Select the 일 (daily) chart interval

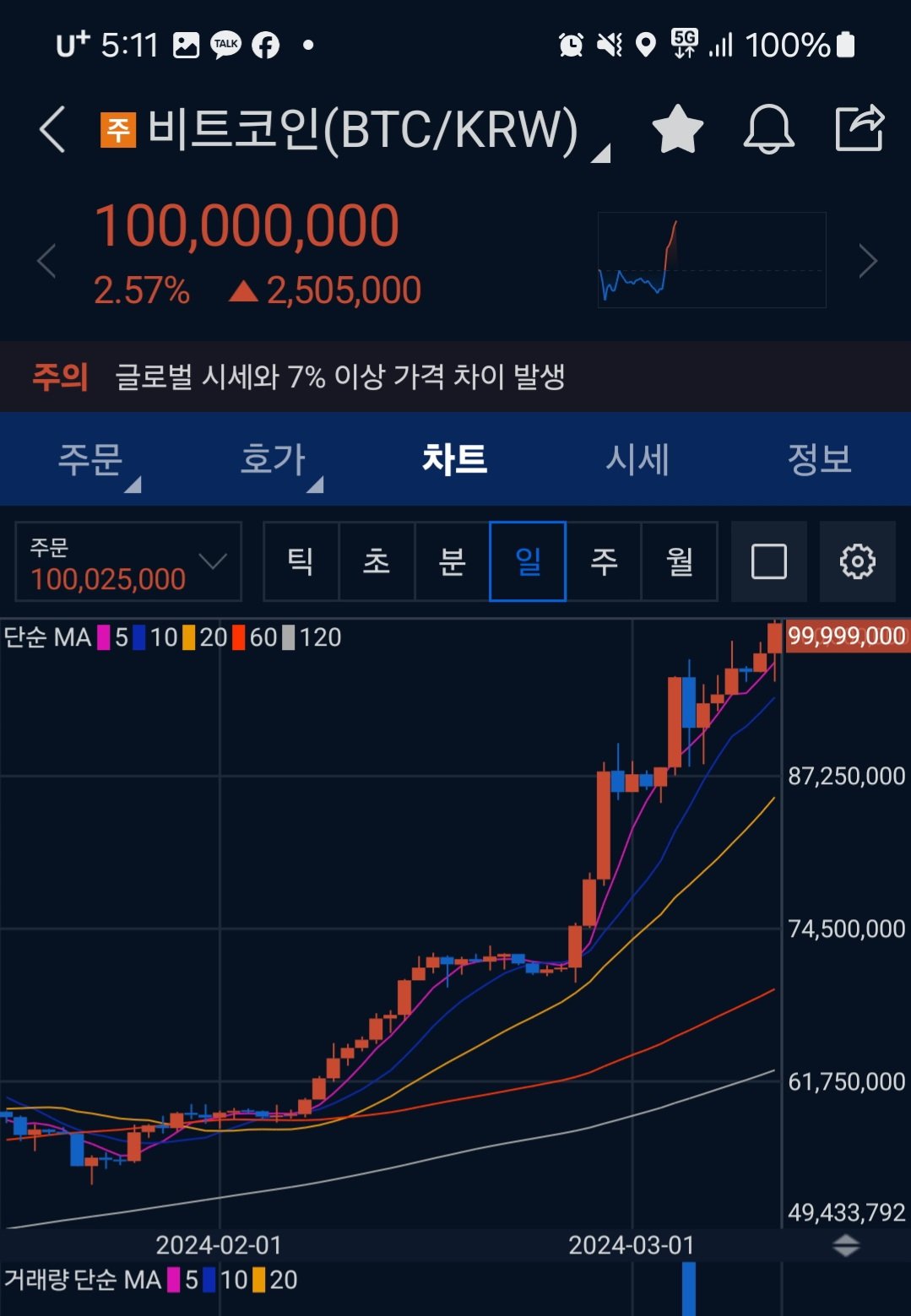[528, 561]
